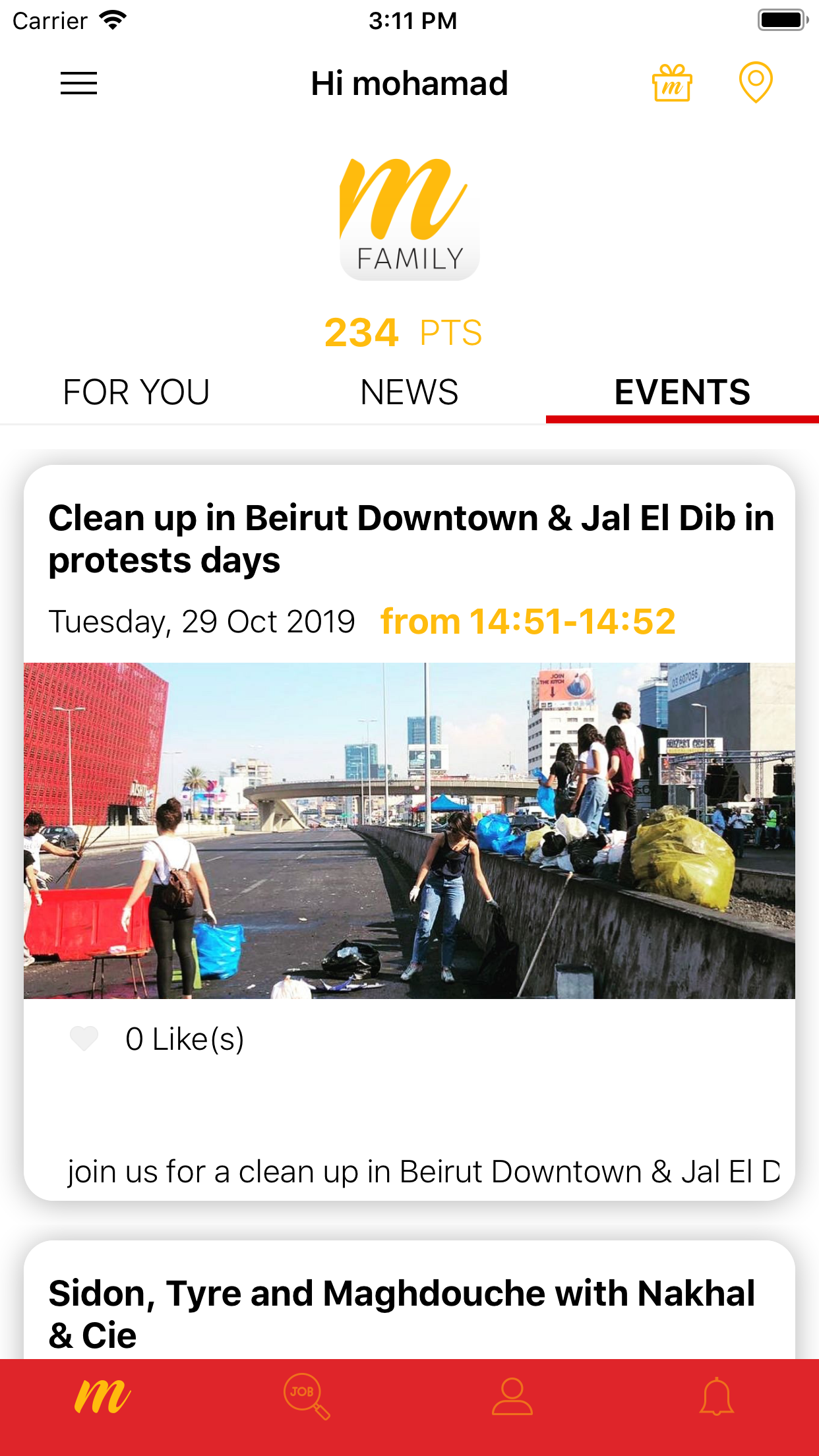Open the gift rewards icon
819x1456 pixels.
coord(671,83)
